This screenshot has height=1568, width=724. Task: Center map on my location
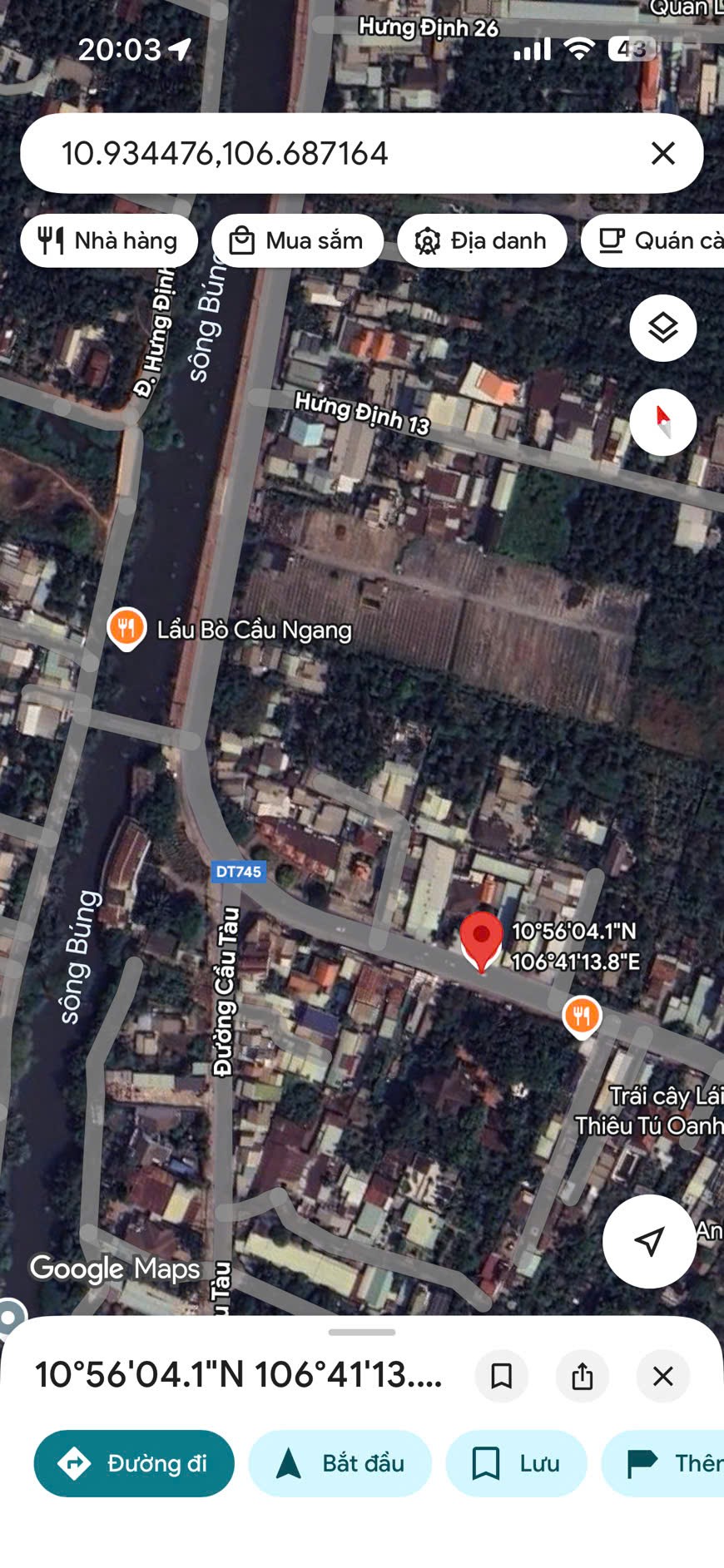(x=648, y=1240)
